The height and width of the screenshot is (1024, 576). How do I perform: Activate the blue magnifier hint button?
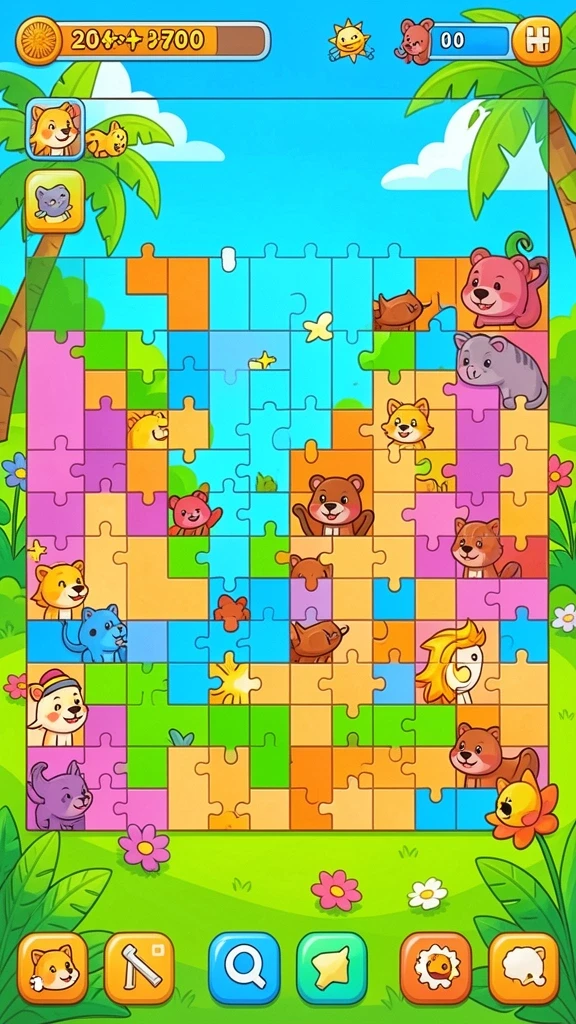click(x=244, y=968)
